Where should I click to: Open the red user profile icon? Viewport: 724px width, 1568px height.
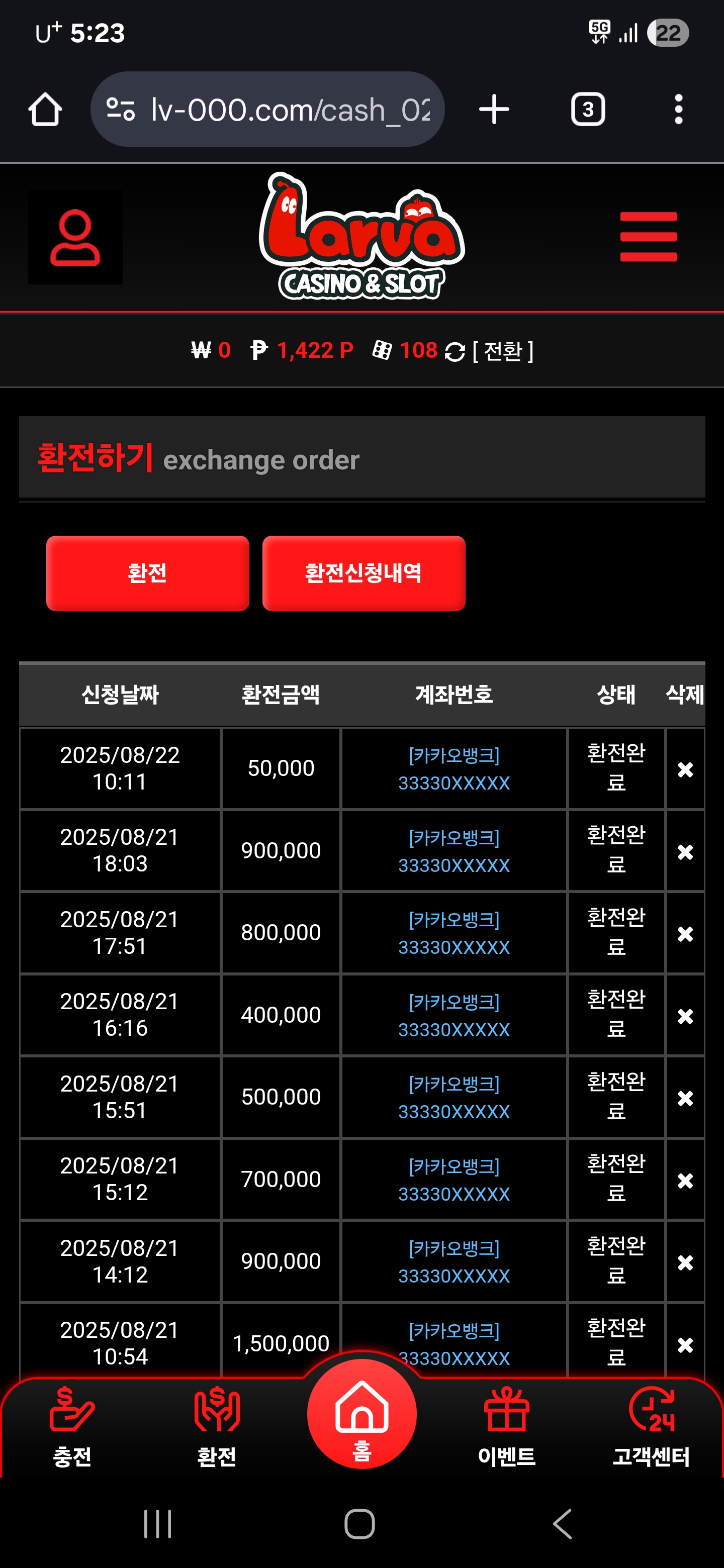(x=75, y=237)
